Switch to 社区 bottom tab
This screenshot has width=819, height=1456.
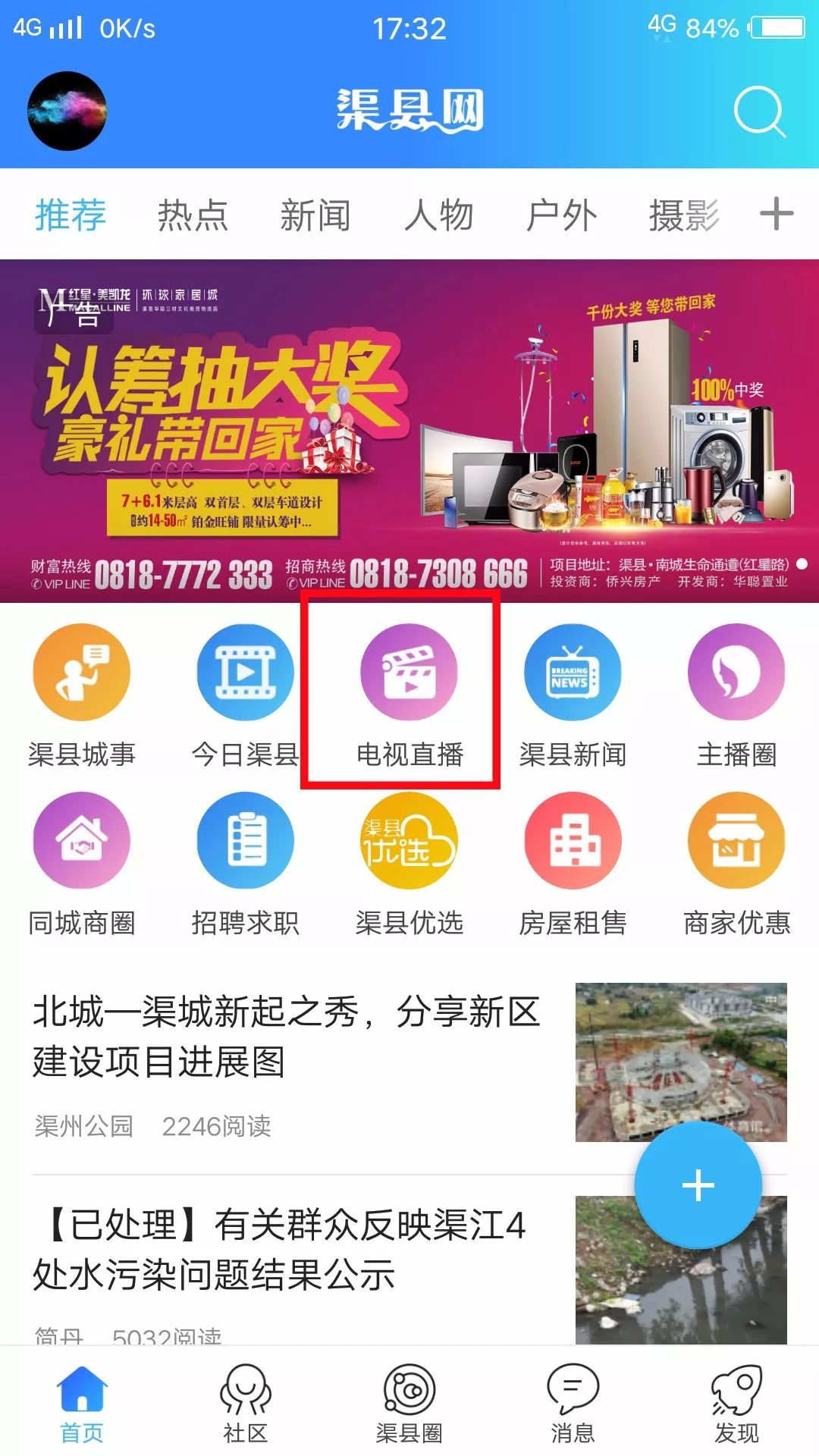[x=245, y=1403]
